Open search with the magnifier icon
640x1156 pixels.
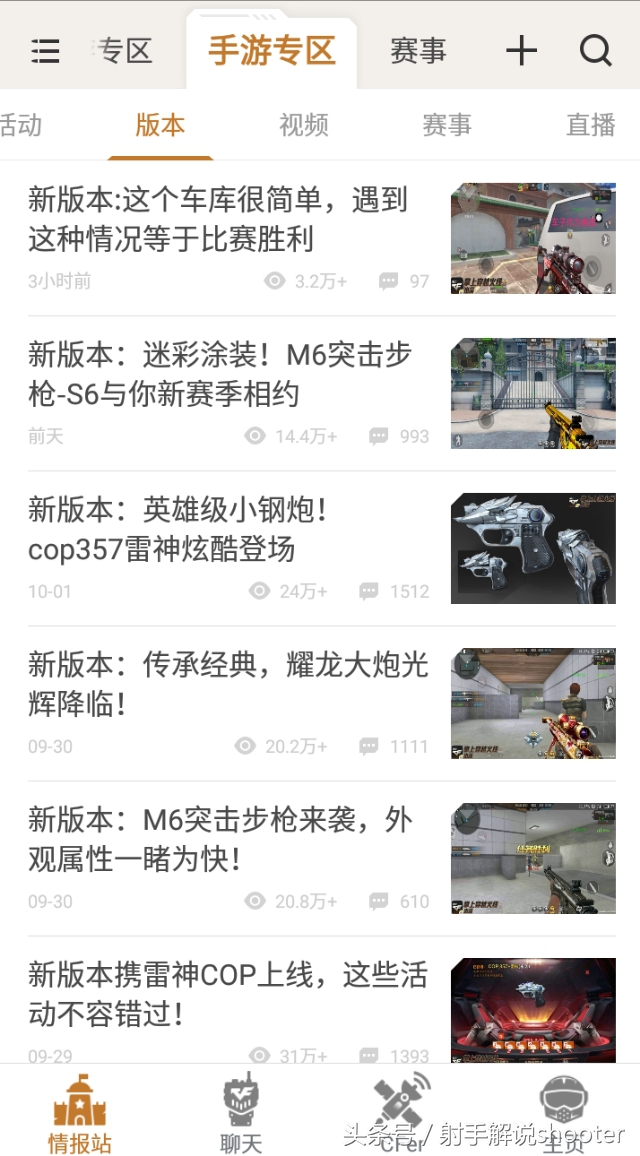(596, 51)
